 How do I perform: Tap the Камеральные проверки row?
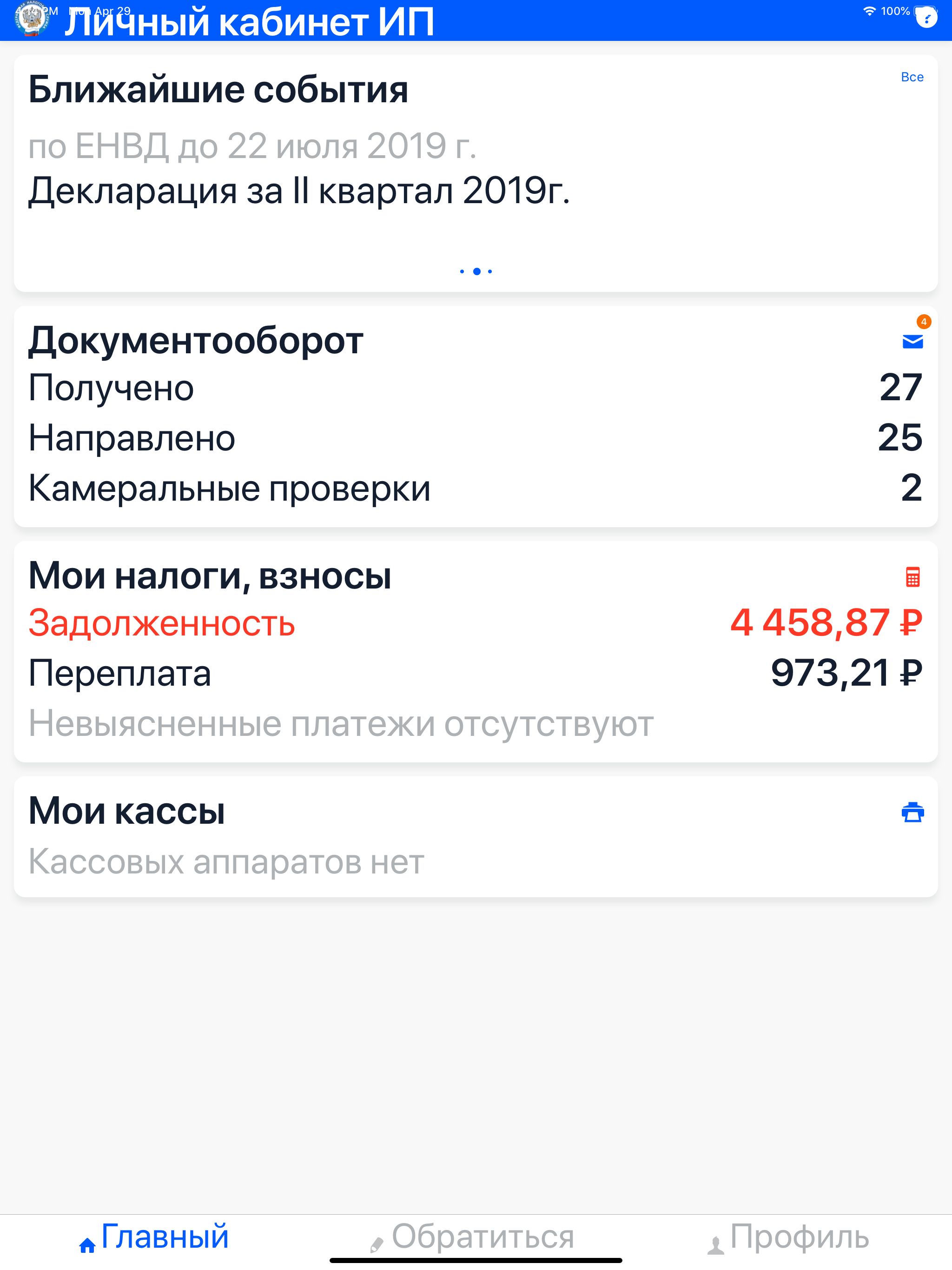476,489
